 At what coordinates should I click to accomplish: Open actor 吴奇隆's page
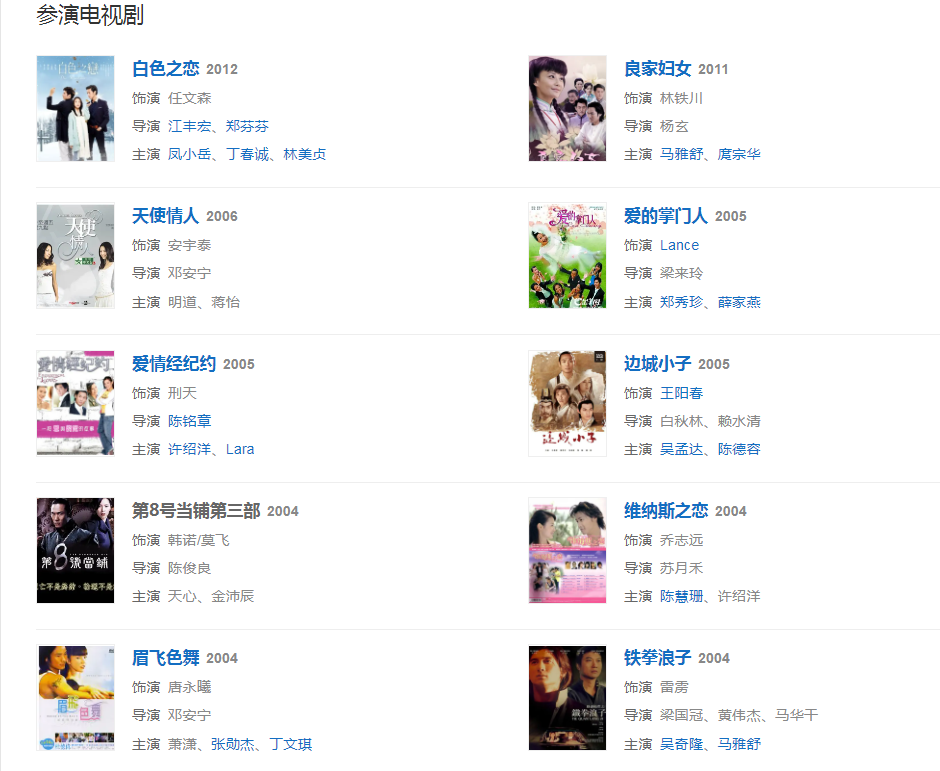tap(681, 744)
